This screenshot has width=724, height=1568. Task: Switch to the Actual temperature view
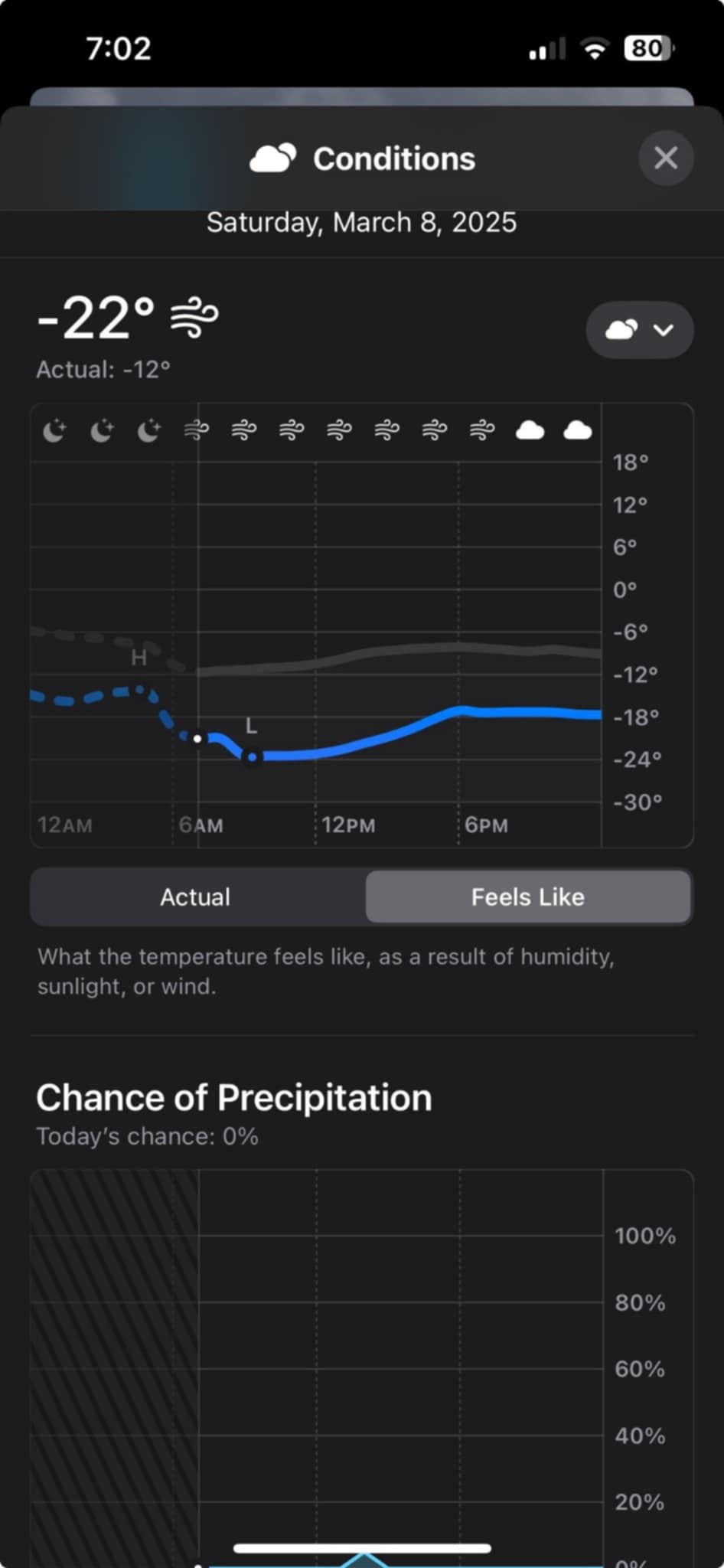[x=196, y=897]
